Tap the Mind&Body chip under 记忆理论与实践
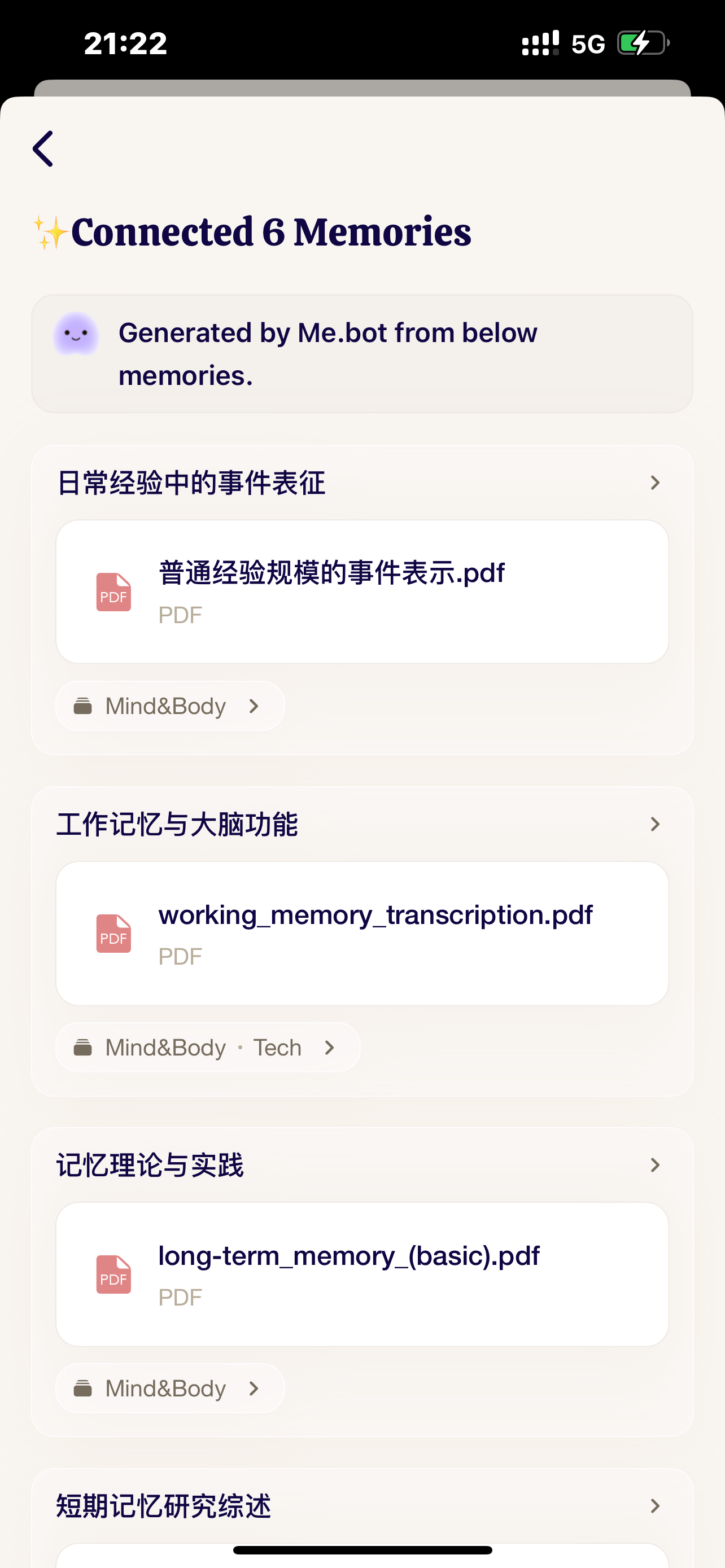 click(170, 1389)
